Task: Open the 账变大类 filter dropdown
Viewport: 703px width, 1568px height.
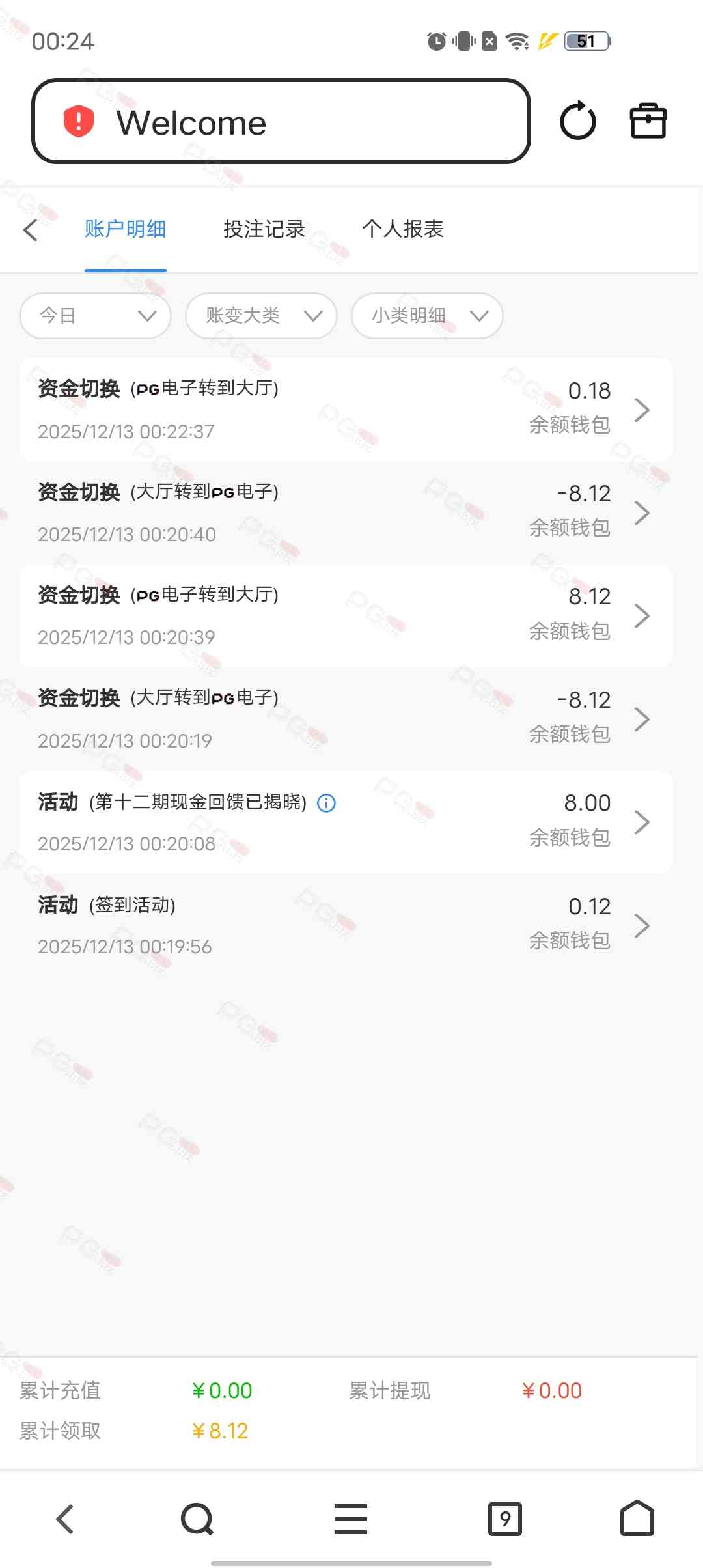Action: 261,316
